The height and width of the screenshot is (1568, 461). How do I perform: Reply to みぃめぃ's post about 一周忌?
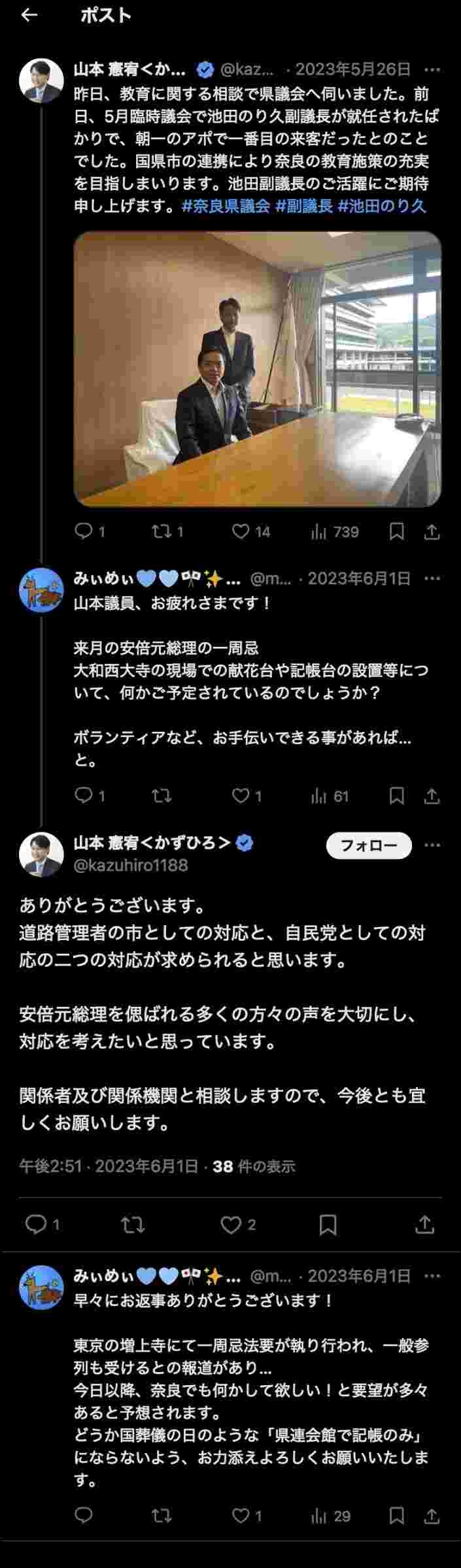84,796
